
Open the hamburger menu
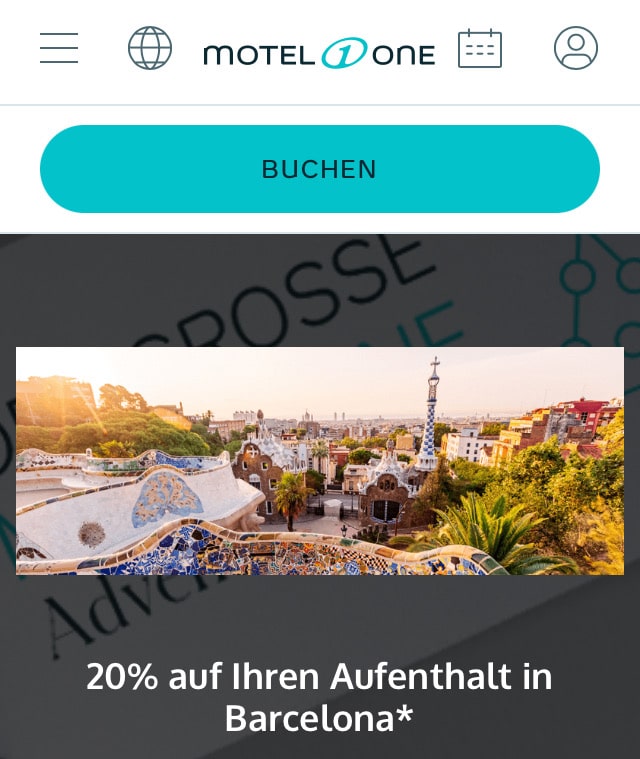pos(59,48)
